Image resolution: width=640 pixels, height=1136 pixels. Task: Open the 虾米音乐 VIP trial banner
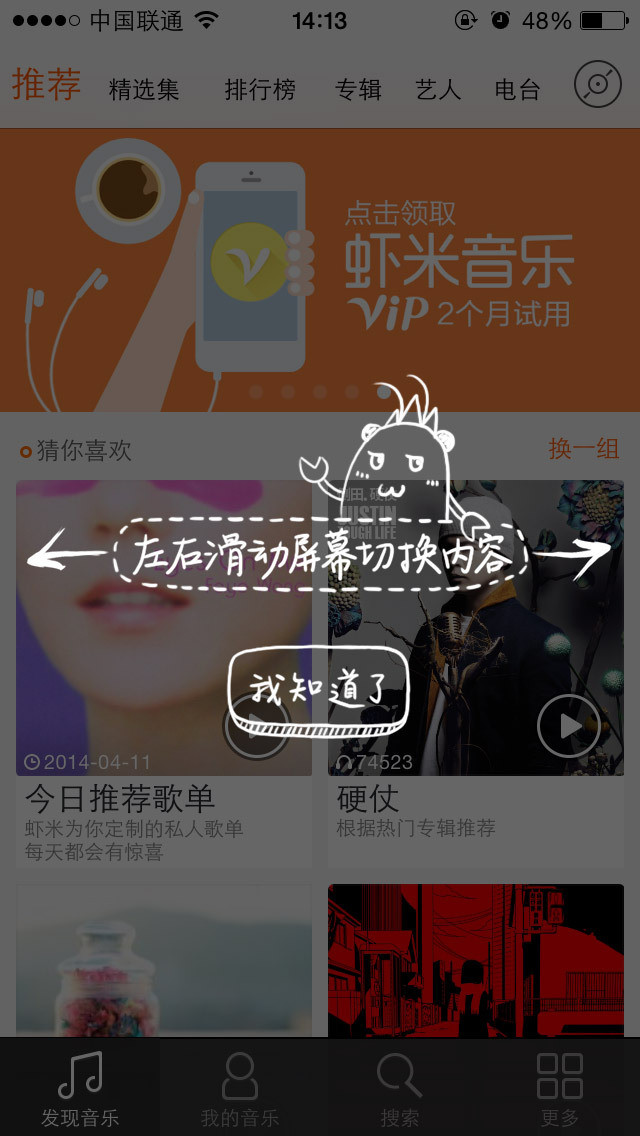point(320,270)
